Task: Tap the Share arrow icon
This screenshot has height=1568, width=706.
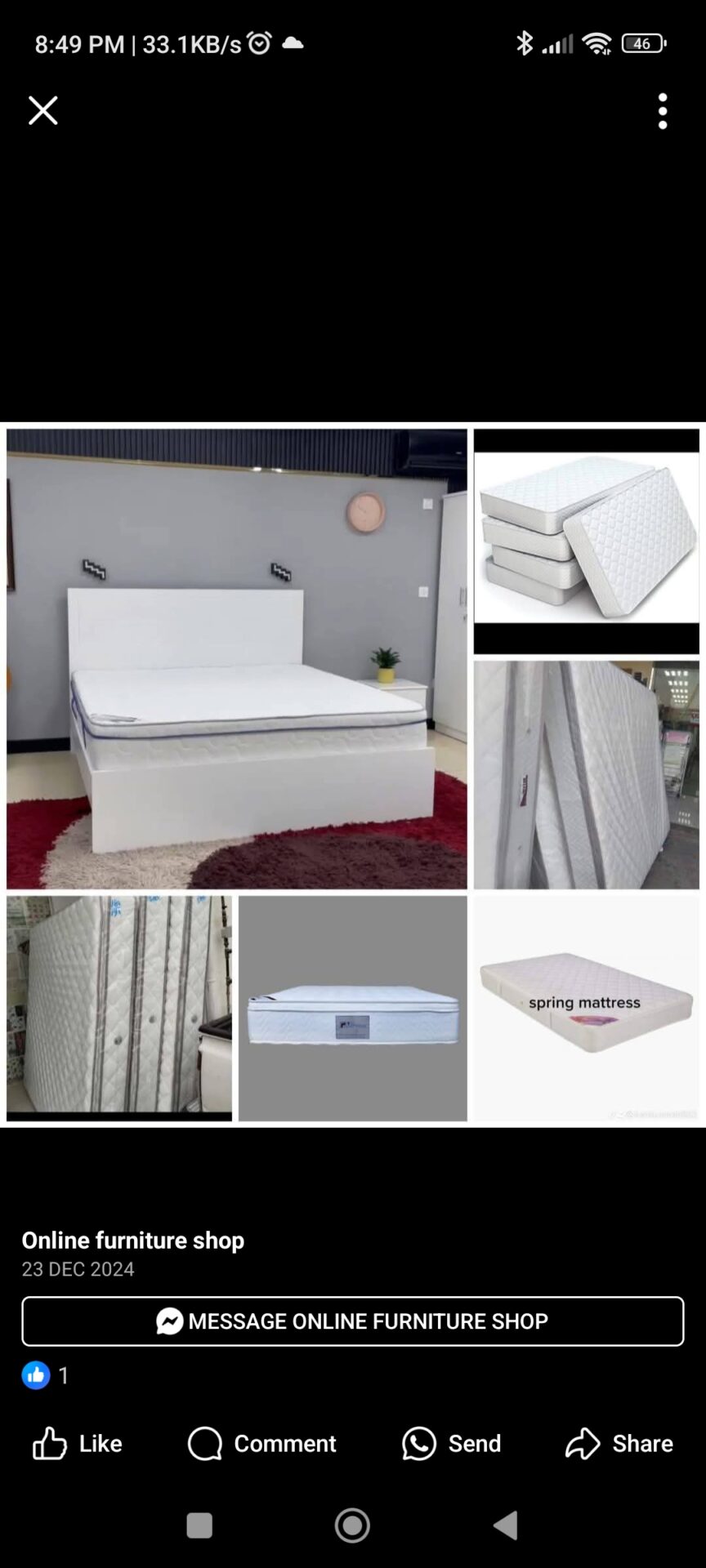Action: [583, 1443]
